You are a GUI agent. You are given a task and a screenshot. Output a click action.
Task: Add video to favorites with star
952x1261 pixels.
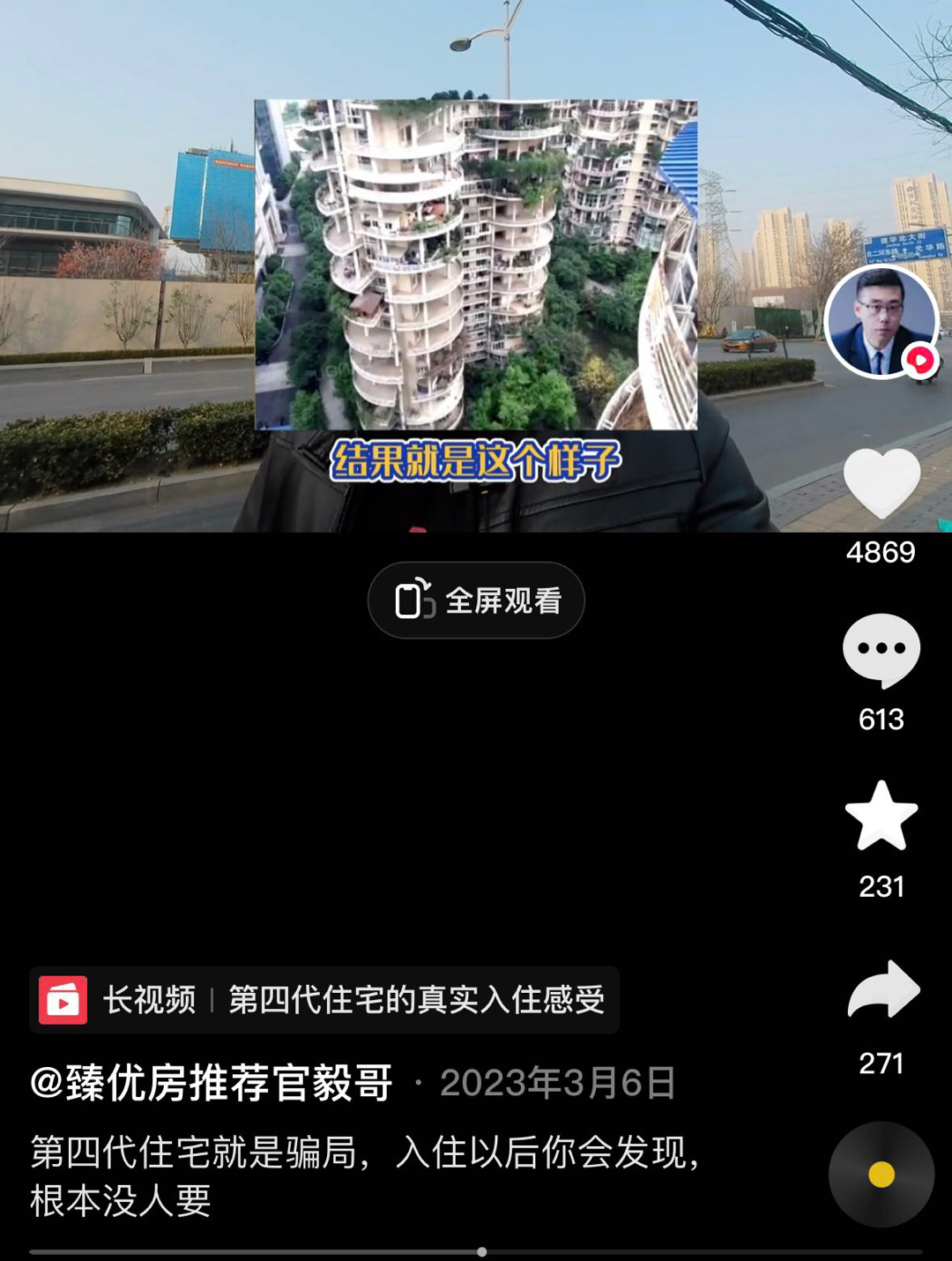(881, 817)
